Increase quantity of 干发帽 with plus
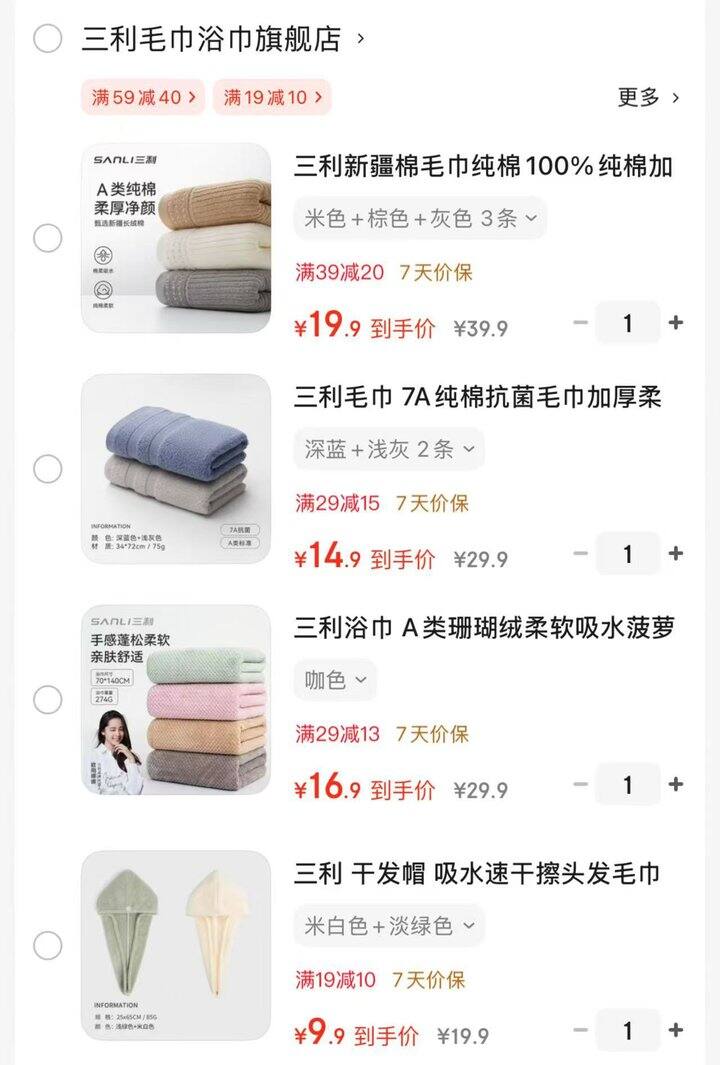The image size is (720, 1065). 676,1028
